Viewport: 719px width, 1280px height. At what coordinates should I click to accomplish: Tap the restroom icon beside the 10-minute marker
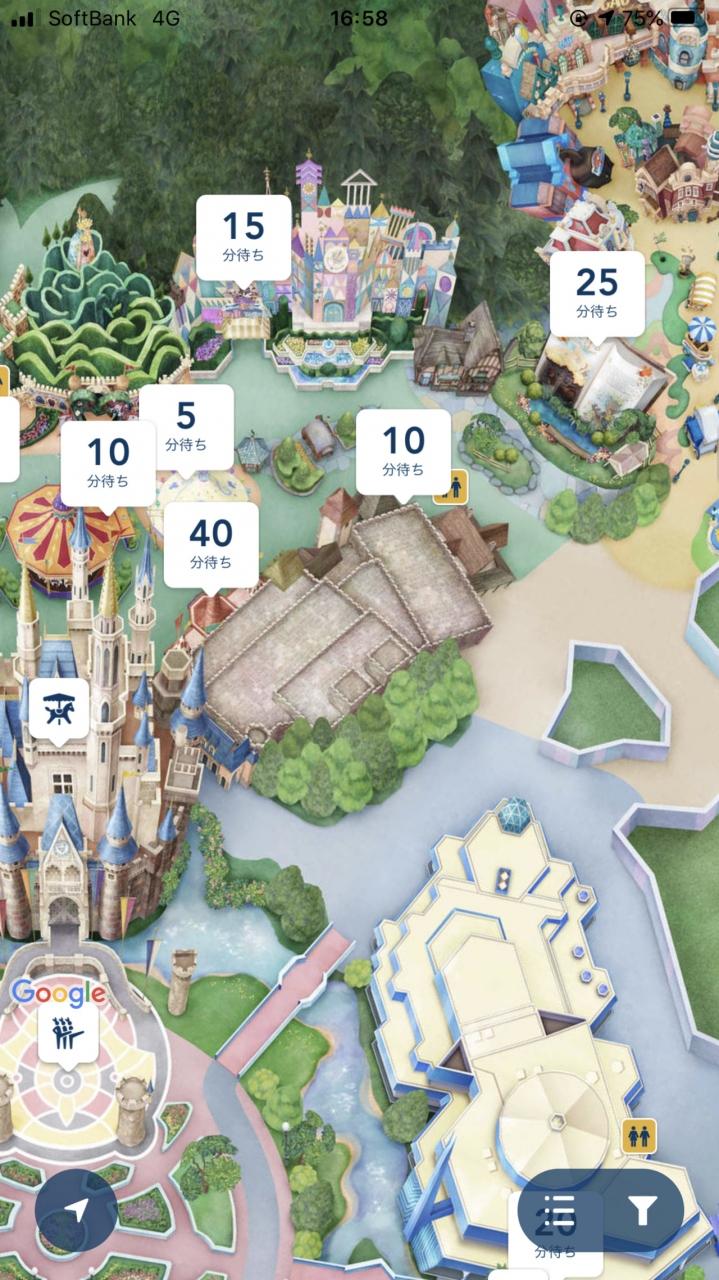(x=449, y=487)
